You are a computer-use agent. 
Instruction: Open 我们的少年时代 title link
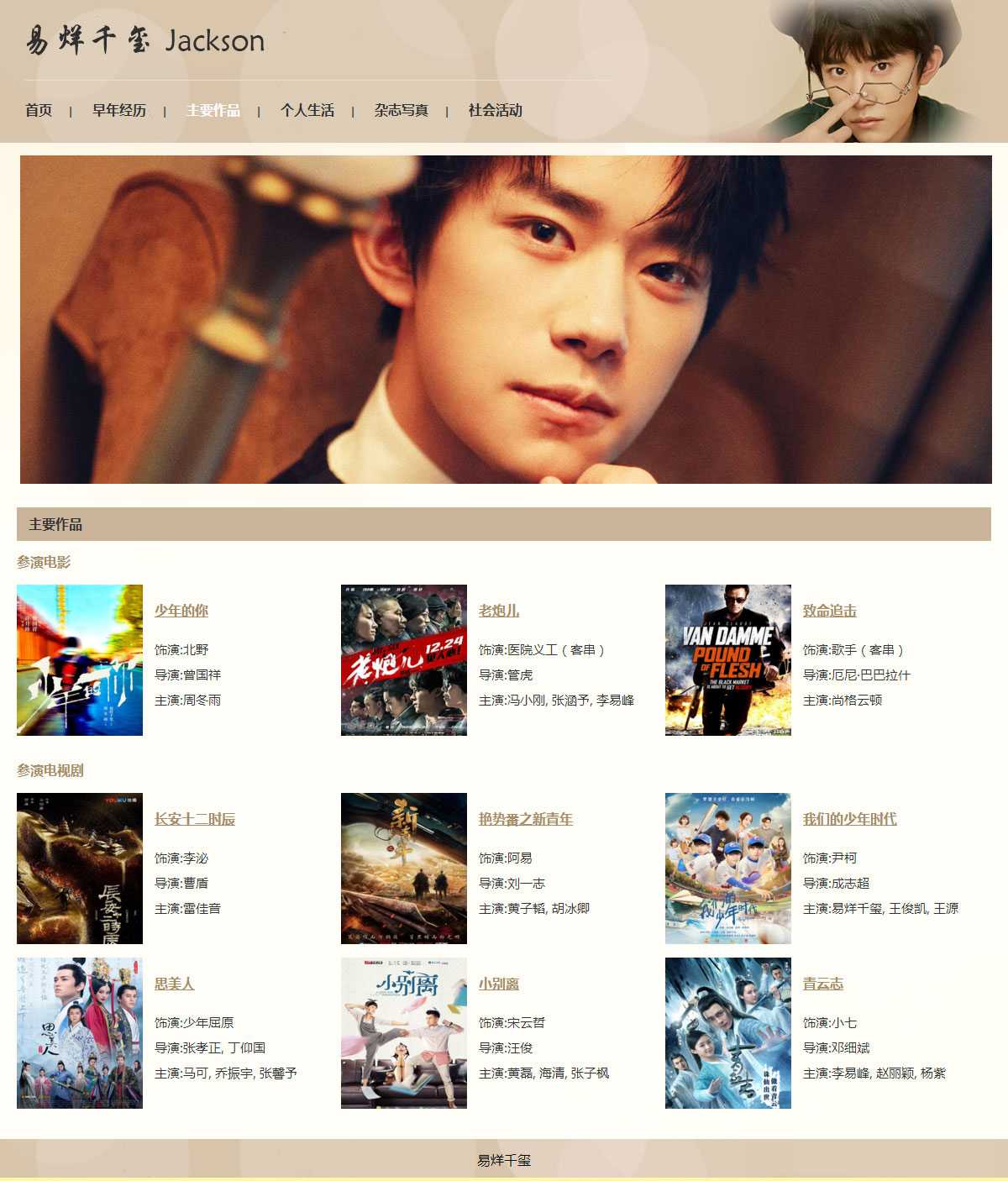click(849, 819)
